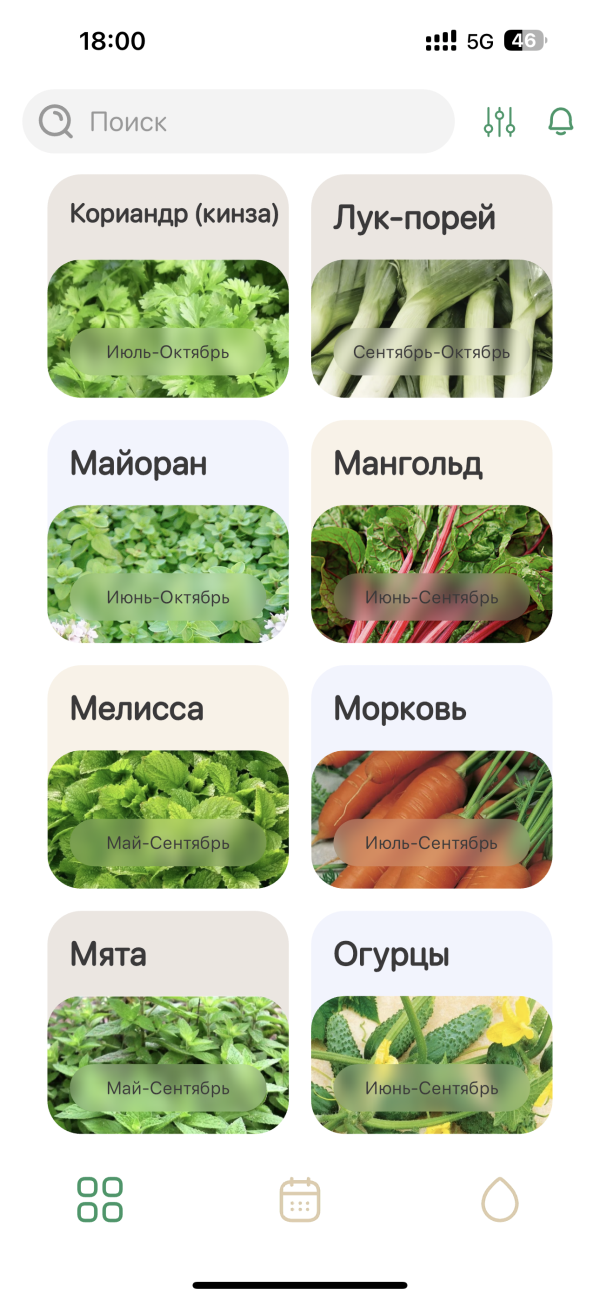Go to the watering drop tab

(500, 1199)
